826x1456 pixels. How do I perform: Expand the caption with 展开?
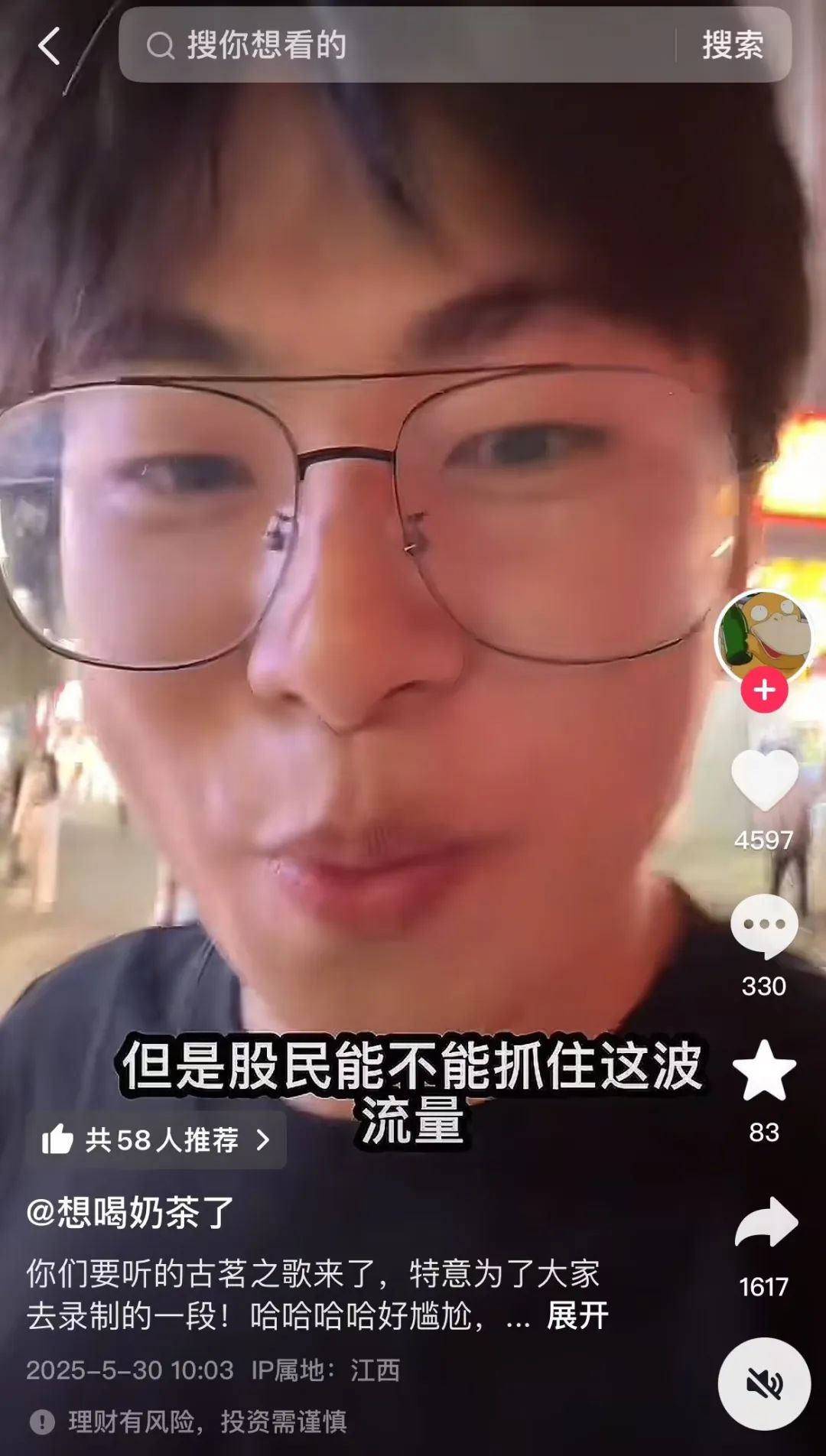577,1316
